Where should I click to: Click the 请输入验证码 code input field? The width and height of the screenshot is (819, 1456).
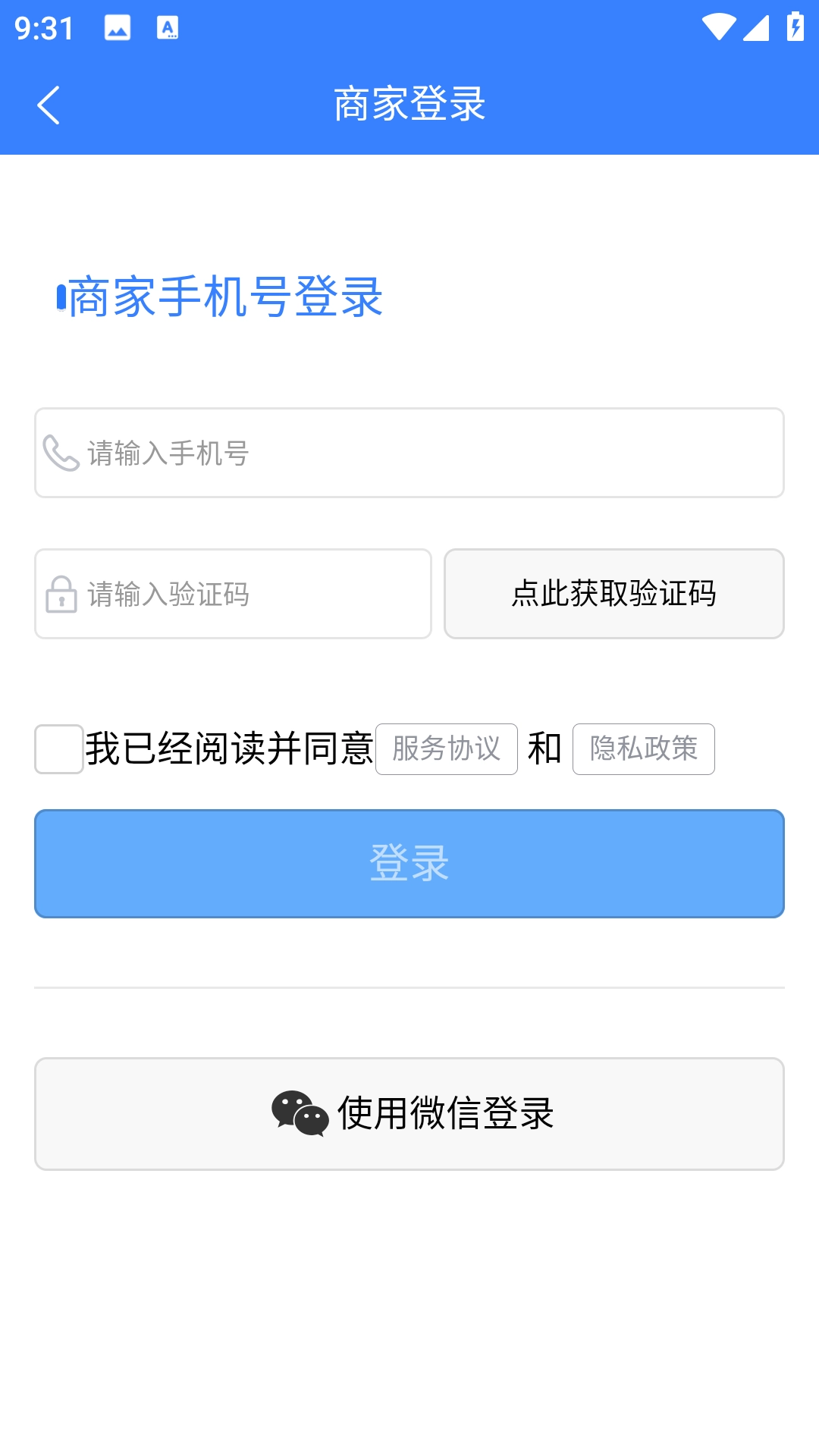234,595
